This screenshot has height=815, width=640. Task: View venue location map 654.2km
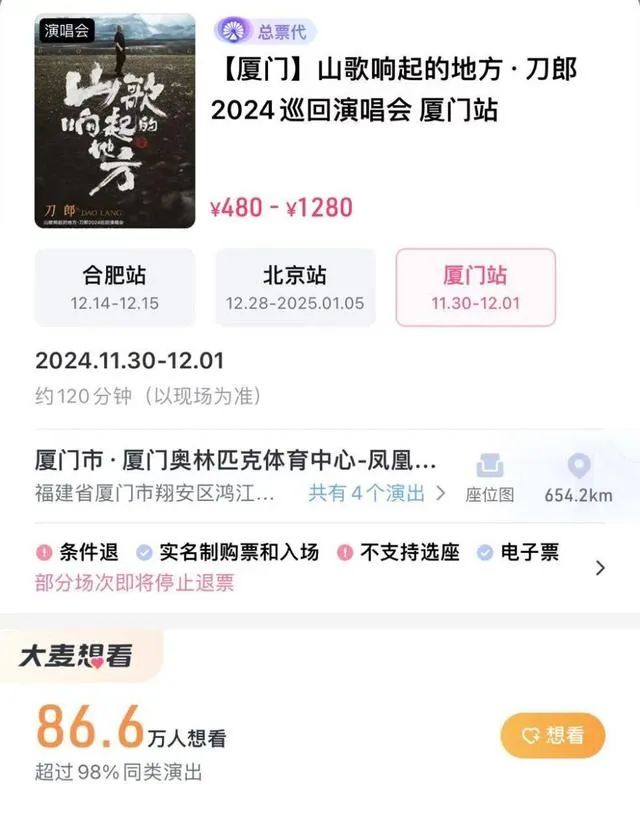pos(578,478)
